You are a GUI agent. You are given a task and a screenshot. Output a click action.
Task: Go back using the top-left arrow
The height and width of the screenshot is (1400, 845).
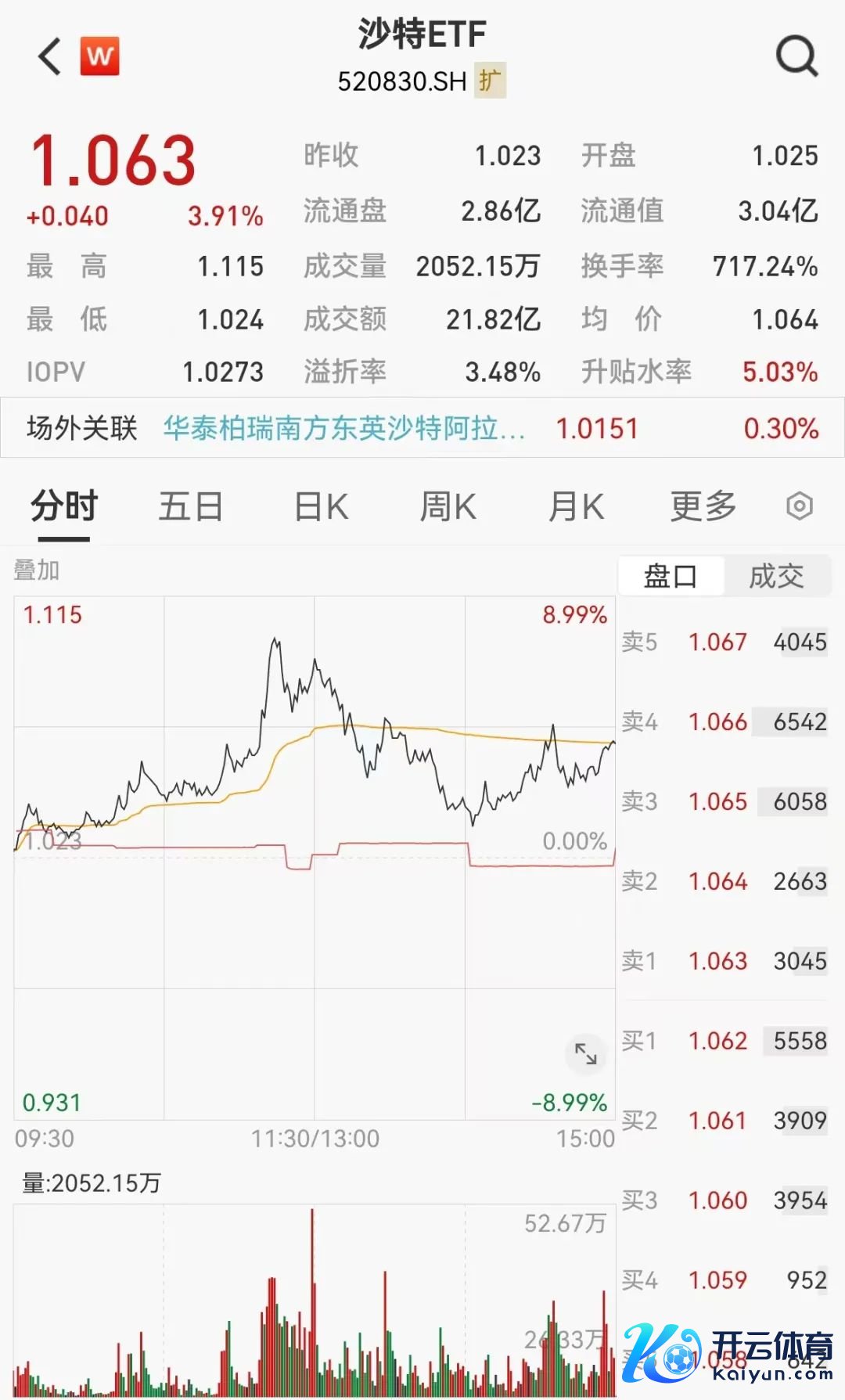point(49,57)
